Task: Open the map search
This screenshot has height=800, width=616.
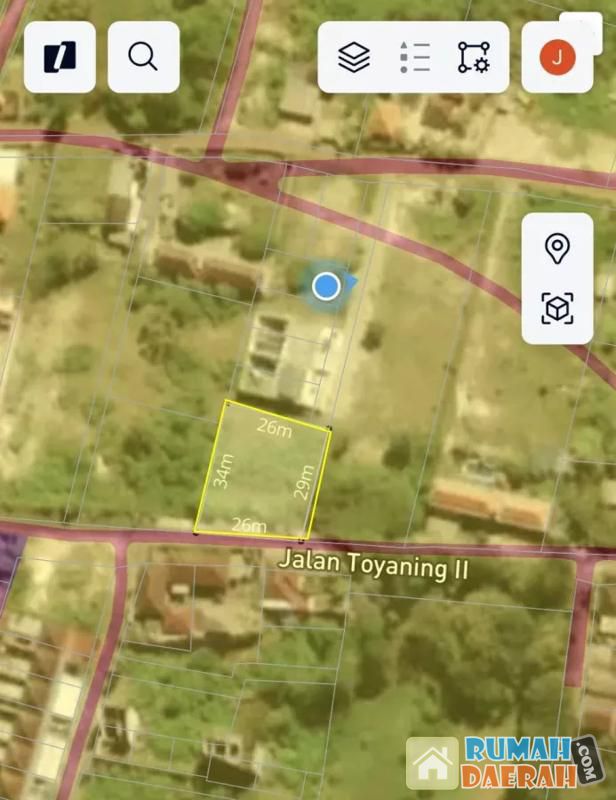Action: [x=144, y=57]
